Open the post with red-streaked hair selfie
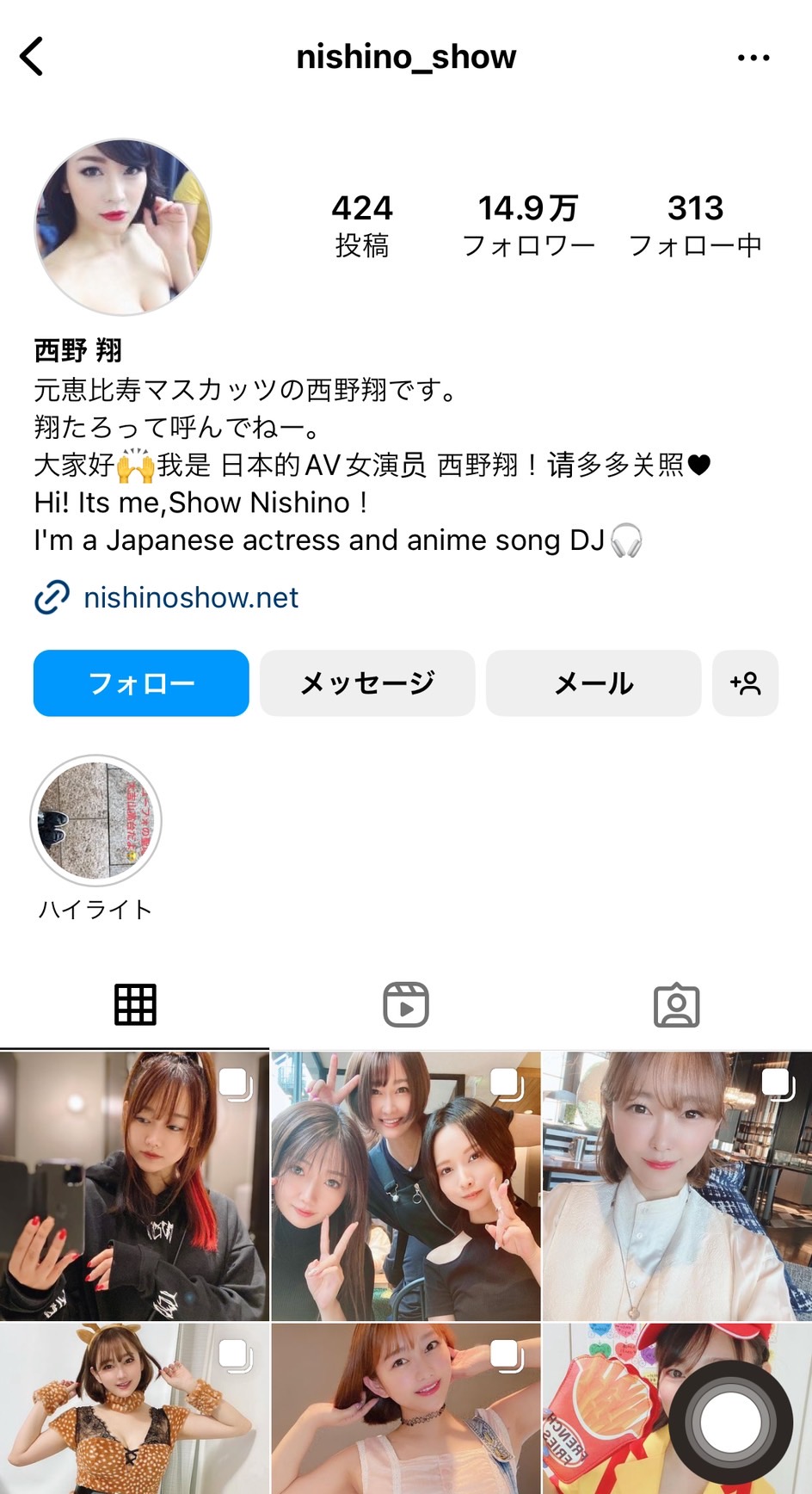This screenshot has width=812, height=1494. click(x=134, y=1186)
